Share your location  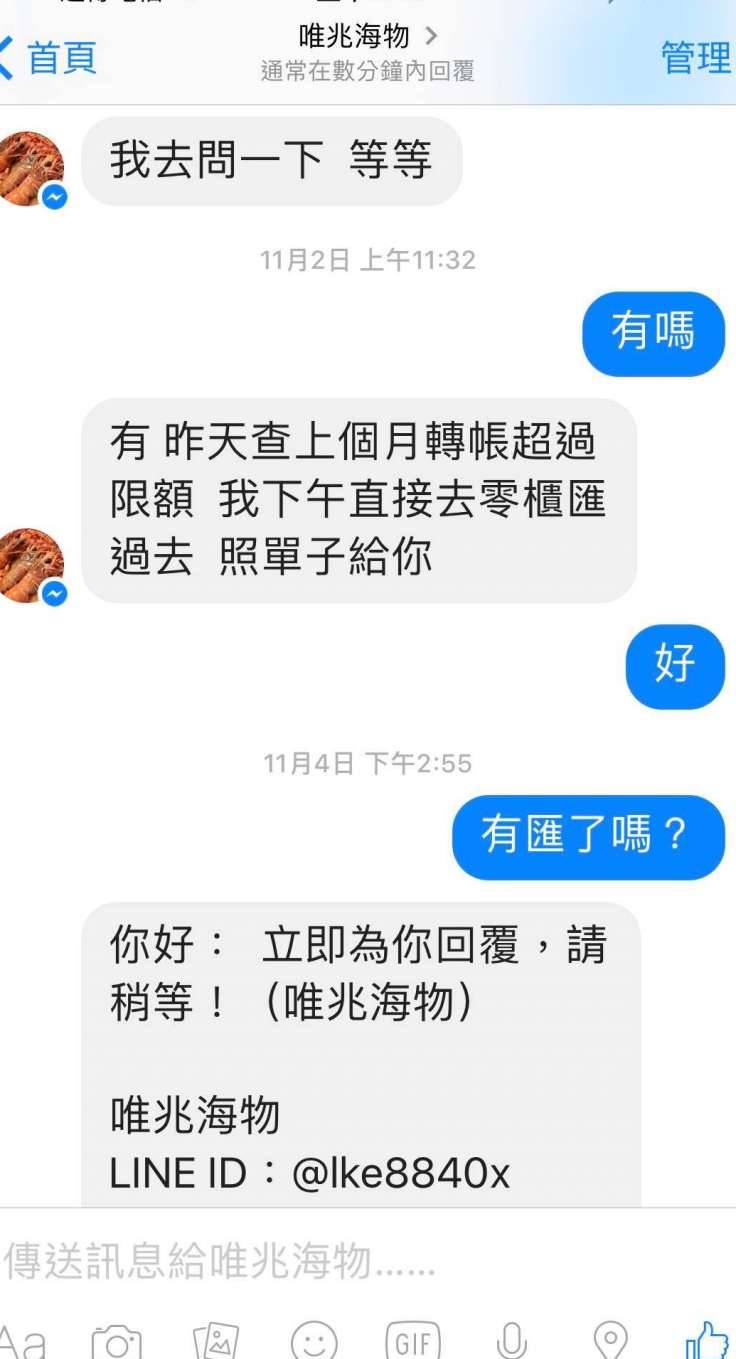point(610,1340)
